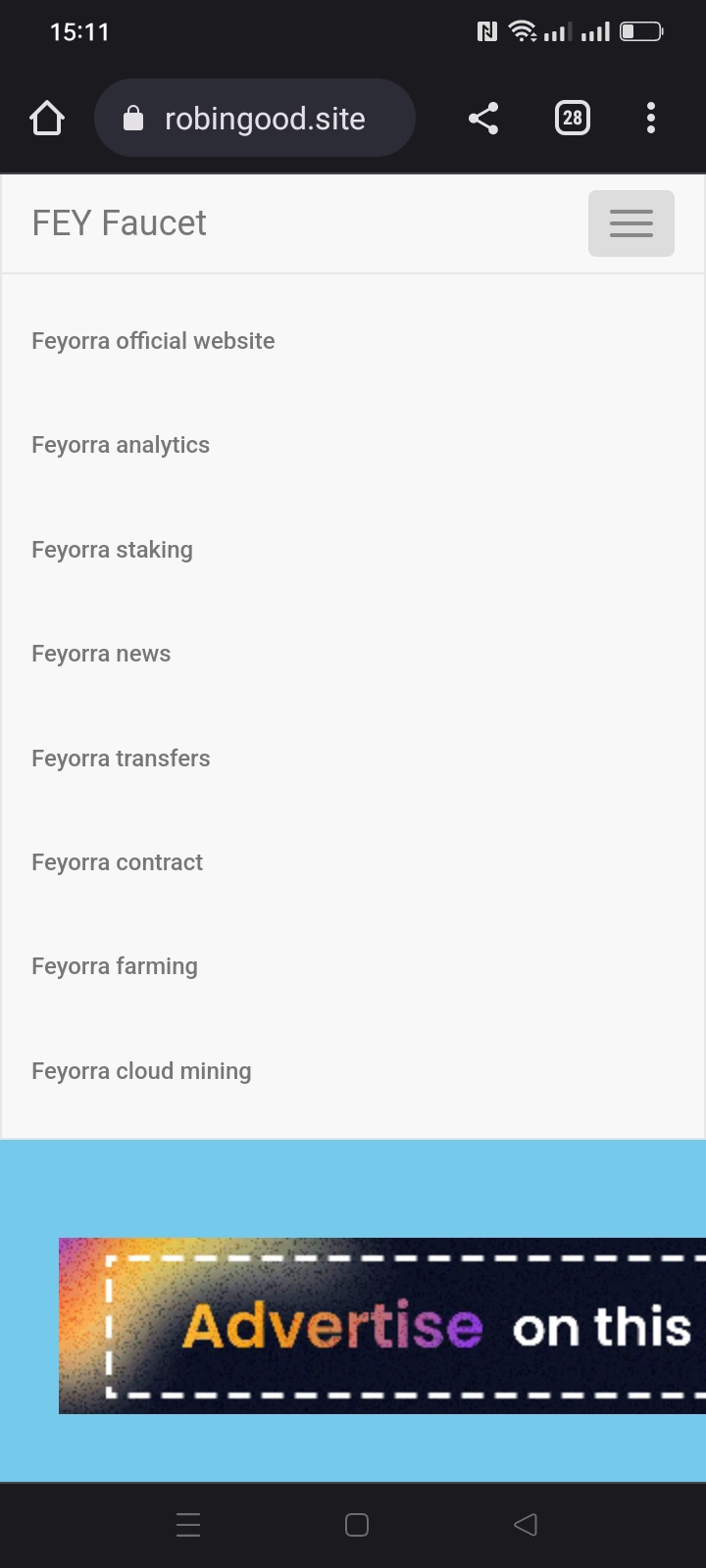706x1568 pixels.
Task: Open the tab switcher showing 28 tabs
Action: (573, 118)
